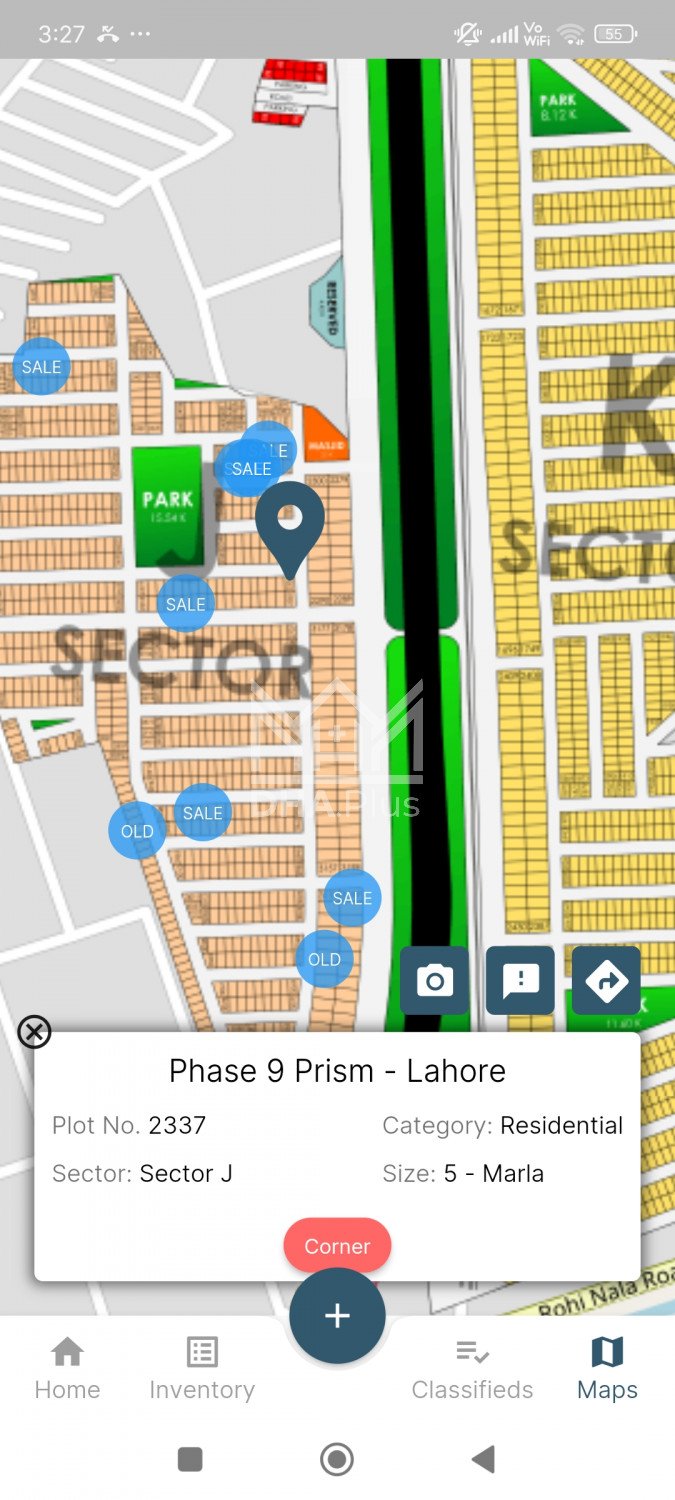675x1500 pixels.
Task: Close the plot details card
Action: click(34, 1031)
